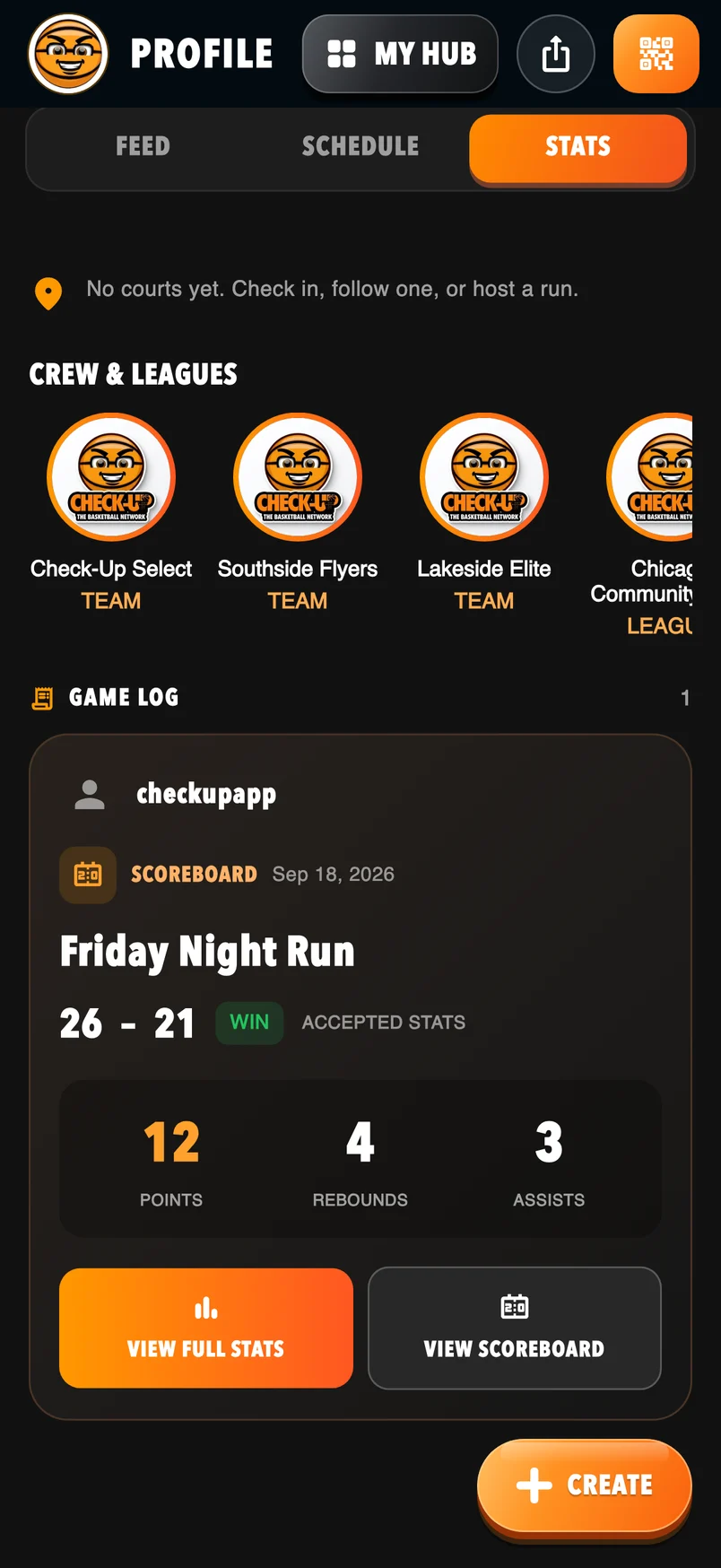Open the Chicago Community league
Screen dimensions: 721x1568
(x=644, y=525)
